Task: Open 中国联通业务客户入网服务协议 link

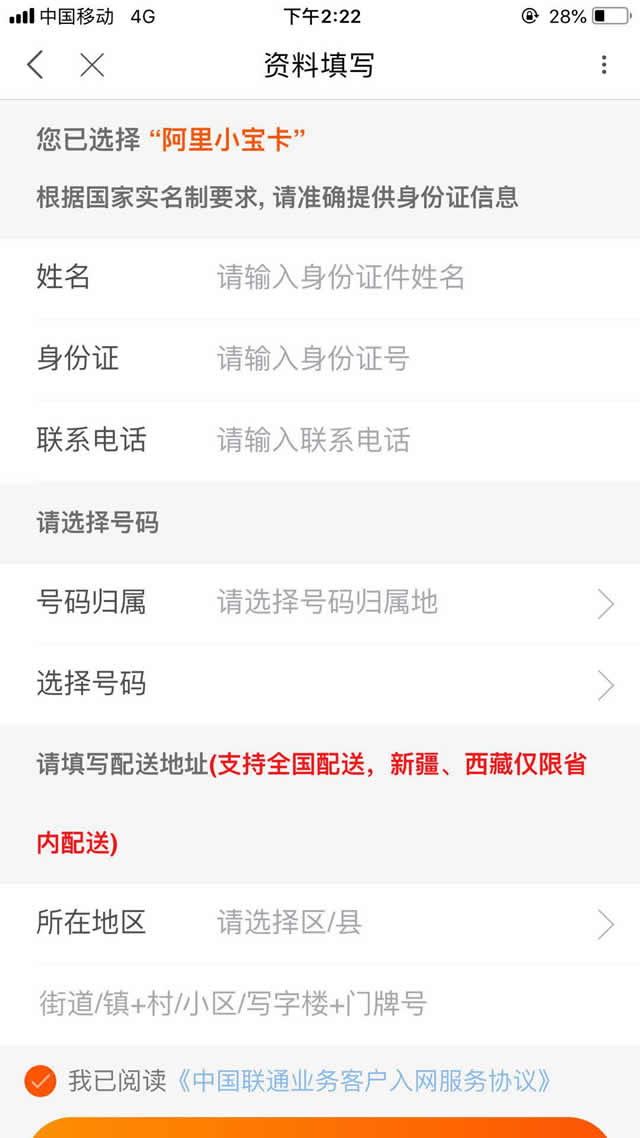Action: pyautogui.click(x=364, y=1081)
